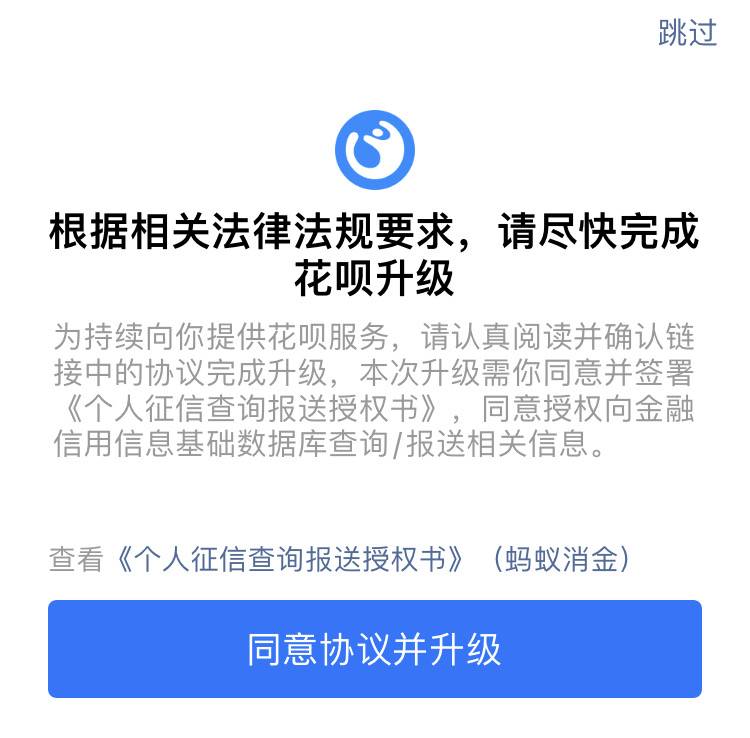Viewport: 750px width, 738px height.
Task: Tap 跳过 to skip the upgrade
Action: point(687,32)
